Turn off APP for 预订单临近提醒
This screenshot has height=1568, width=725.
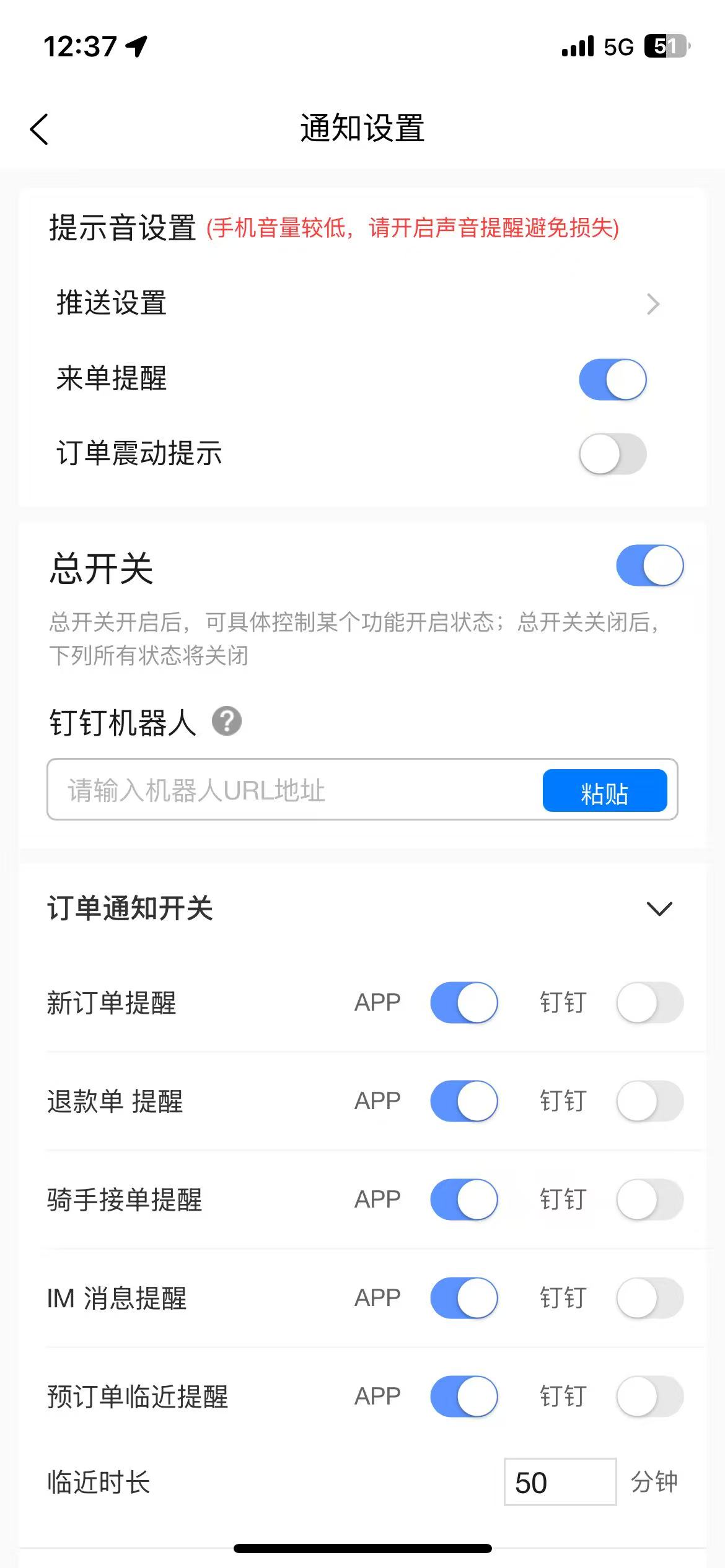coord(464,1396)
